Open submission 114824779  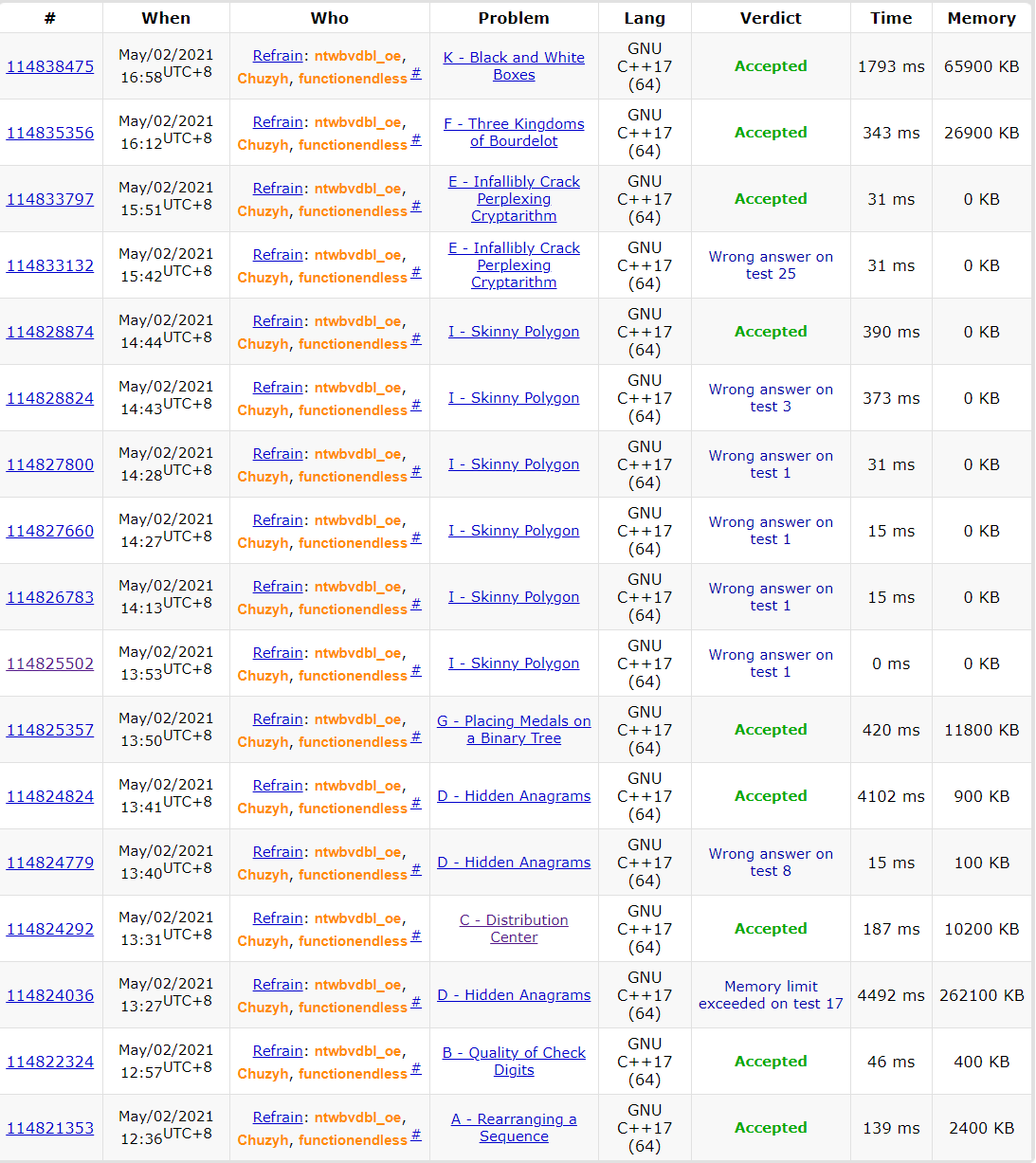tap(50, 863)
